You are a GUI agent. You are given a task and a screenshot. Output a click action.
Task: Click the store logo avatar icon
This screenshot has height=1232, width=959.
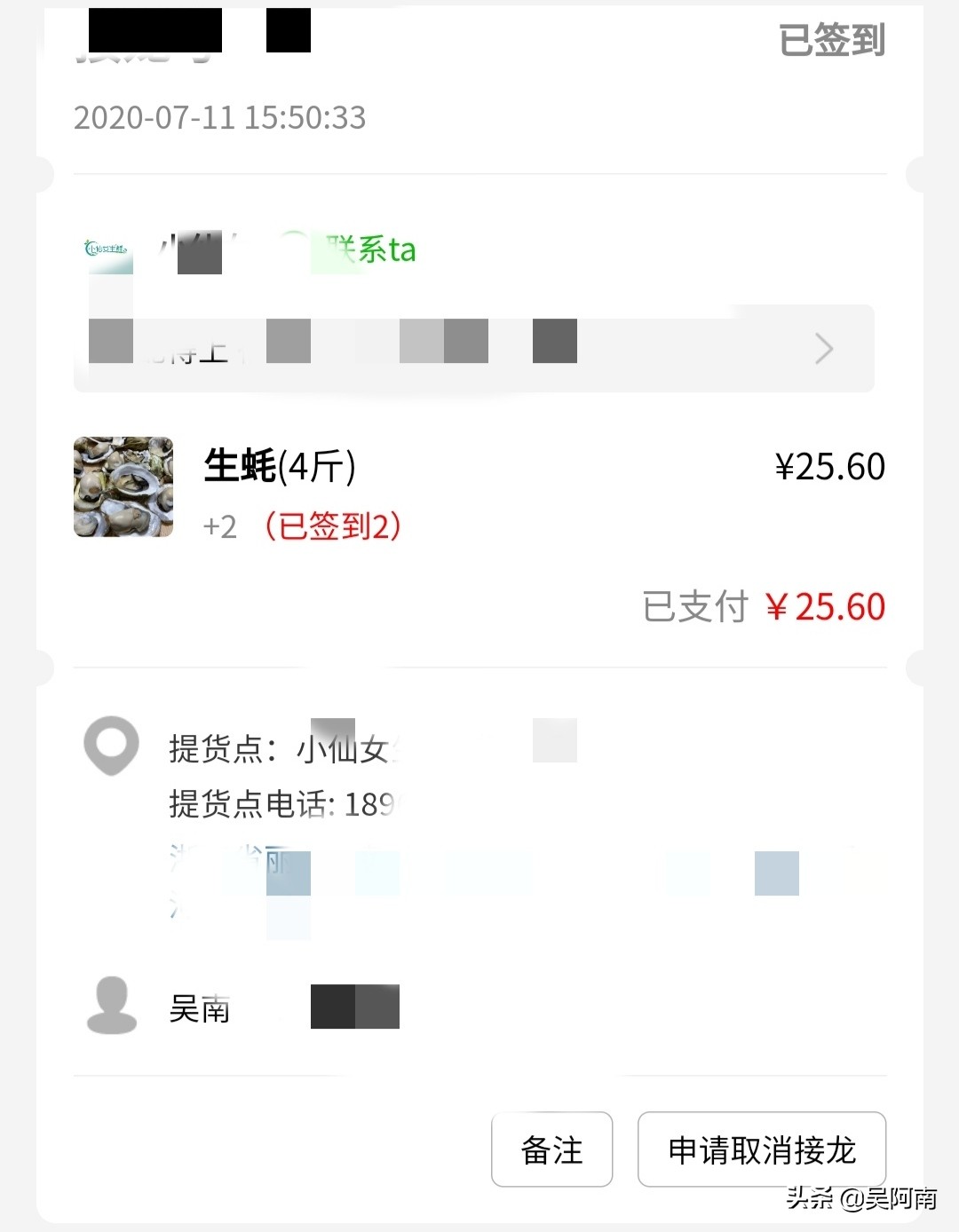click(108, 250)
